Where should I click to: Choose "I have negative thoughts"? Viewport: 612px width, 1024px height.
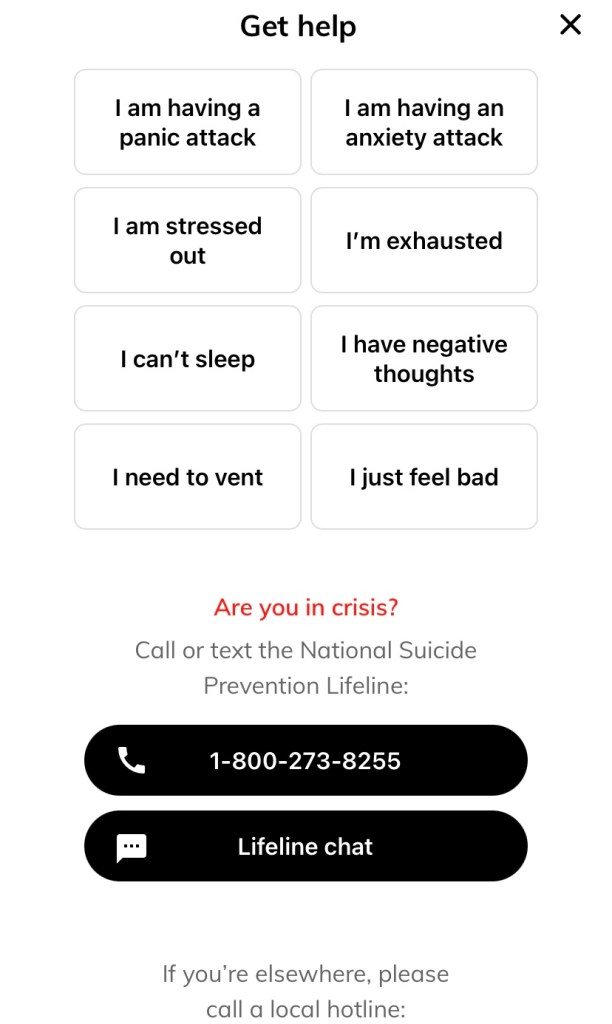point(424,358)
